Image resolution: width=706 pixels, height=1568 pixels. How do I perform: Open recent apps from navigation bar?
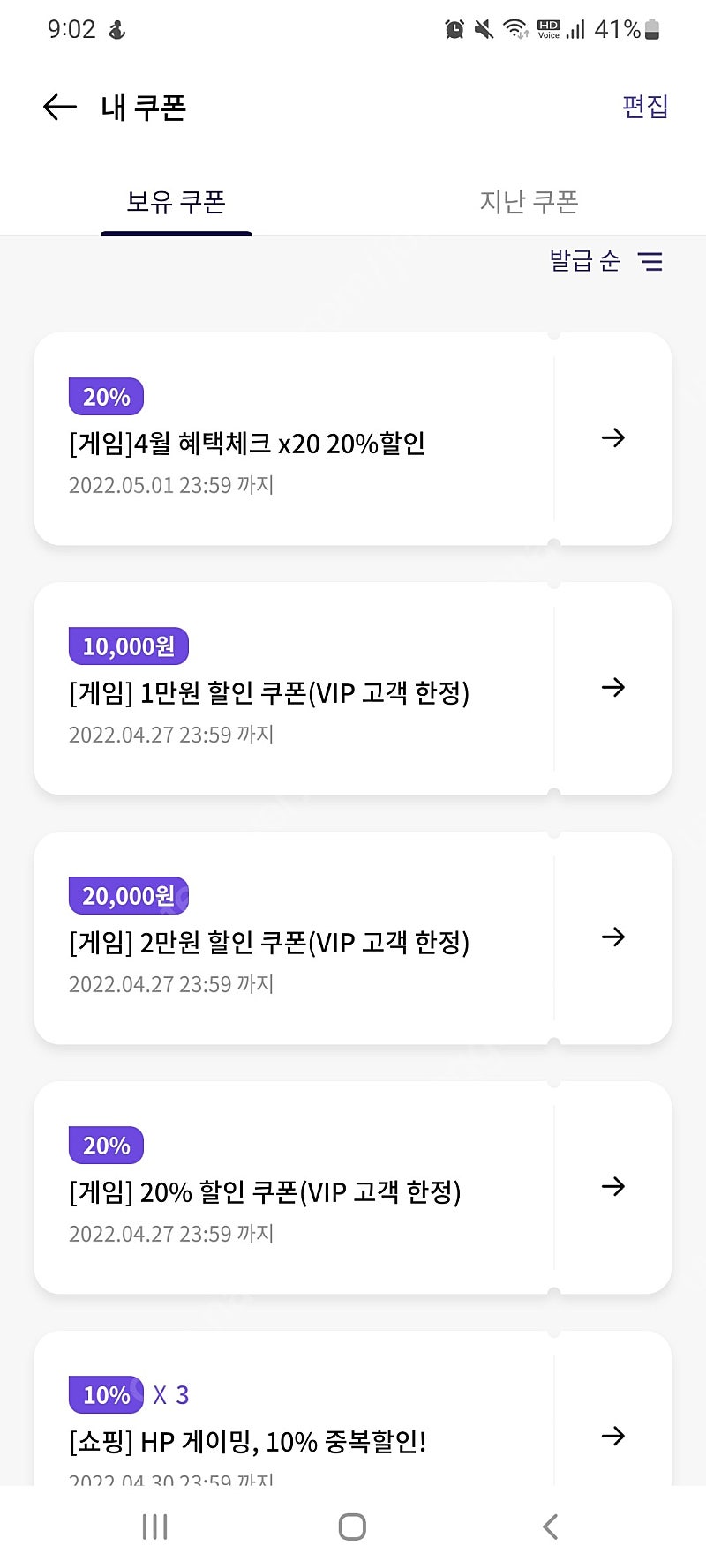pos(155,1527)
